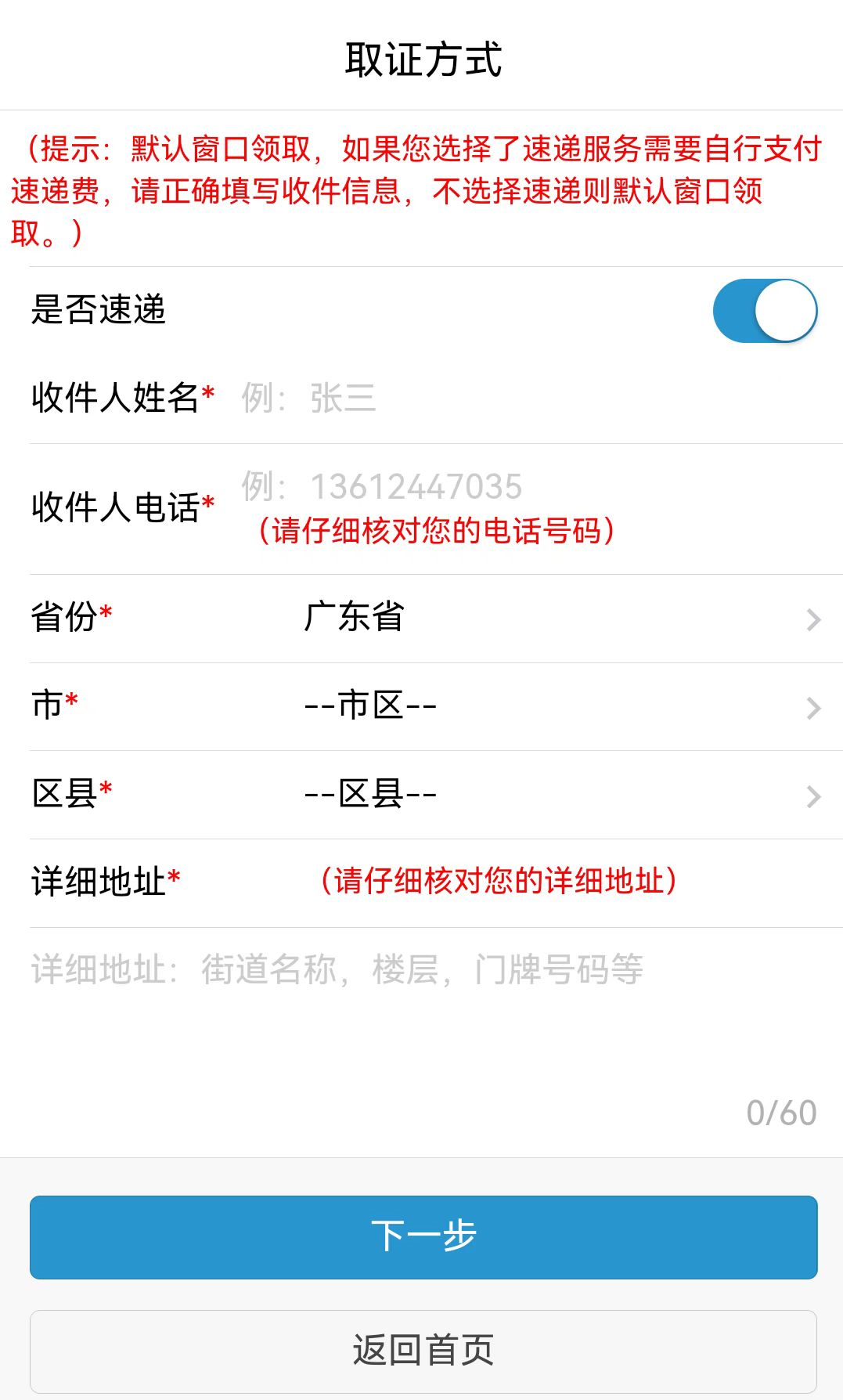Open the 市 city picker
Image resolution: width=843 pixels, height=1400 pixels.
point(436,707)
